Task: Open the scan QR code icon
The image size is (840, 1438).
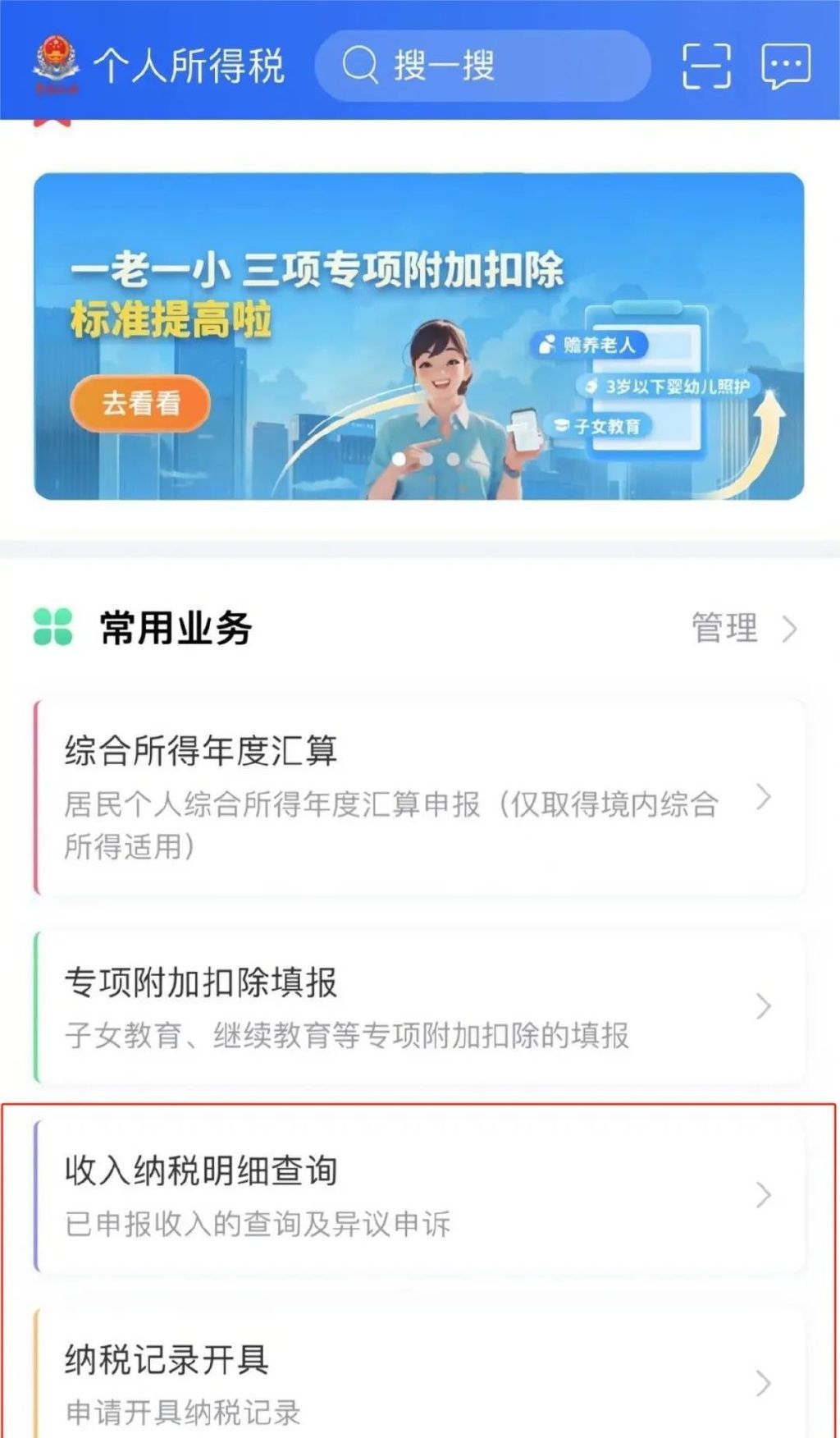Action: 706,66
